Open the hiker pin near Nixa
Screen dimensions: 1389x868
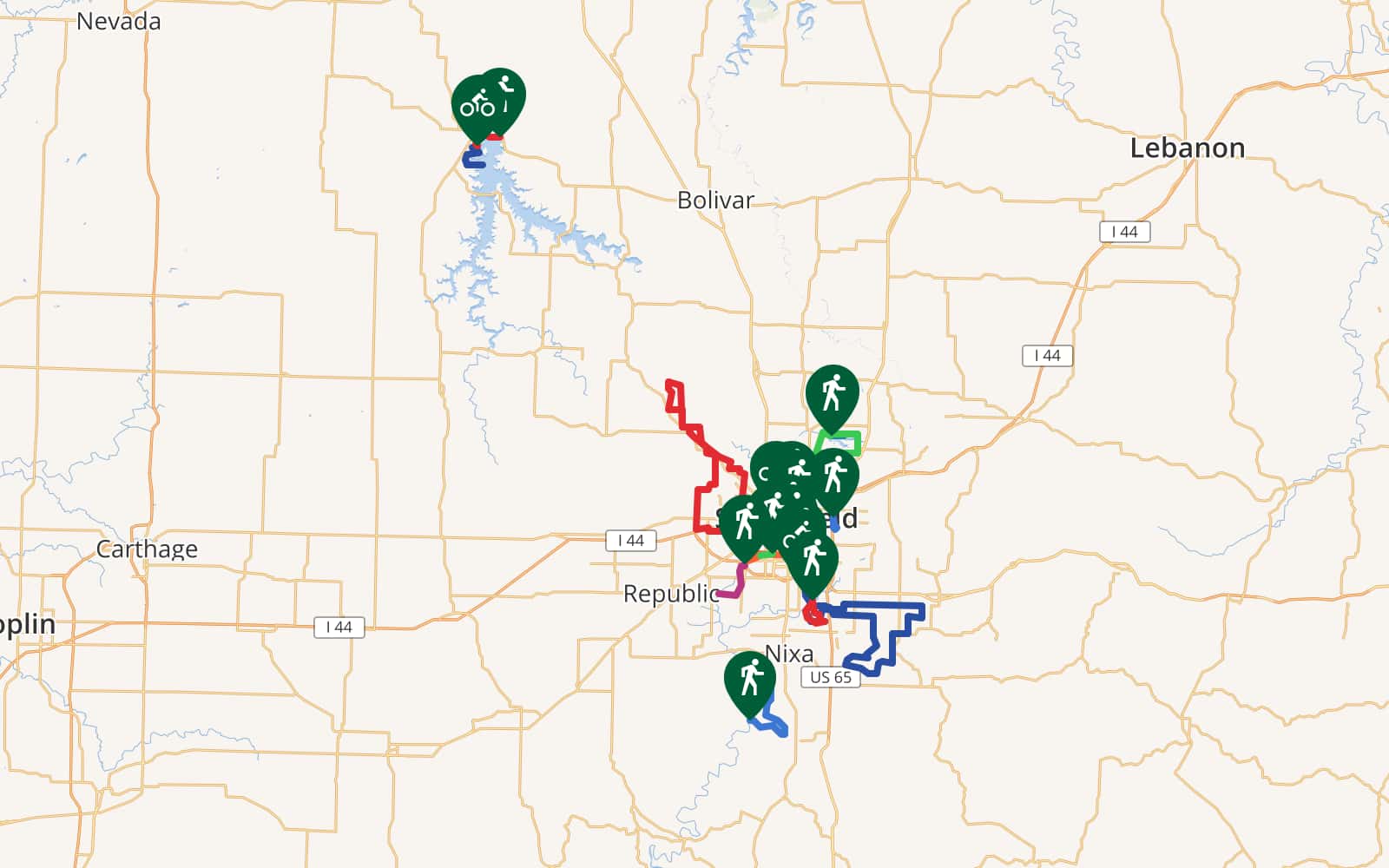(x=750, y=680)
